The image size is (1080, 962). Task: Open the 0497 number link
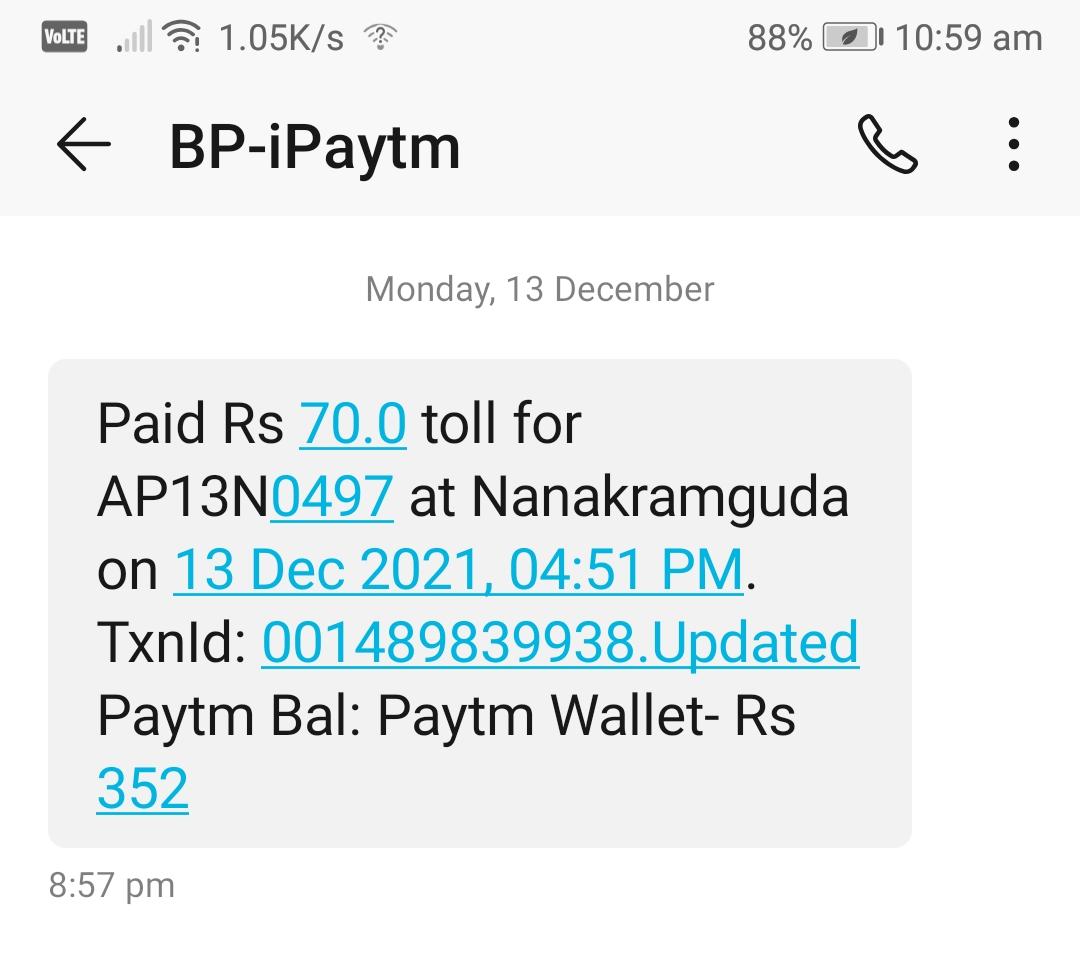click(x=332, y=497)
